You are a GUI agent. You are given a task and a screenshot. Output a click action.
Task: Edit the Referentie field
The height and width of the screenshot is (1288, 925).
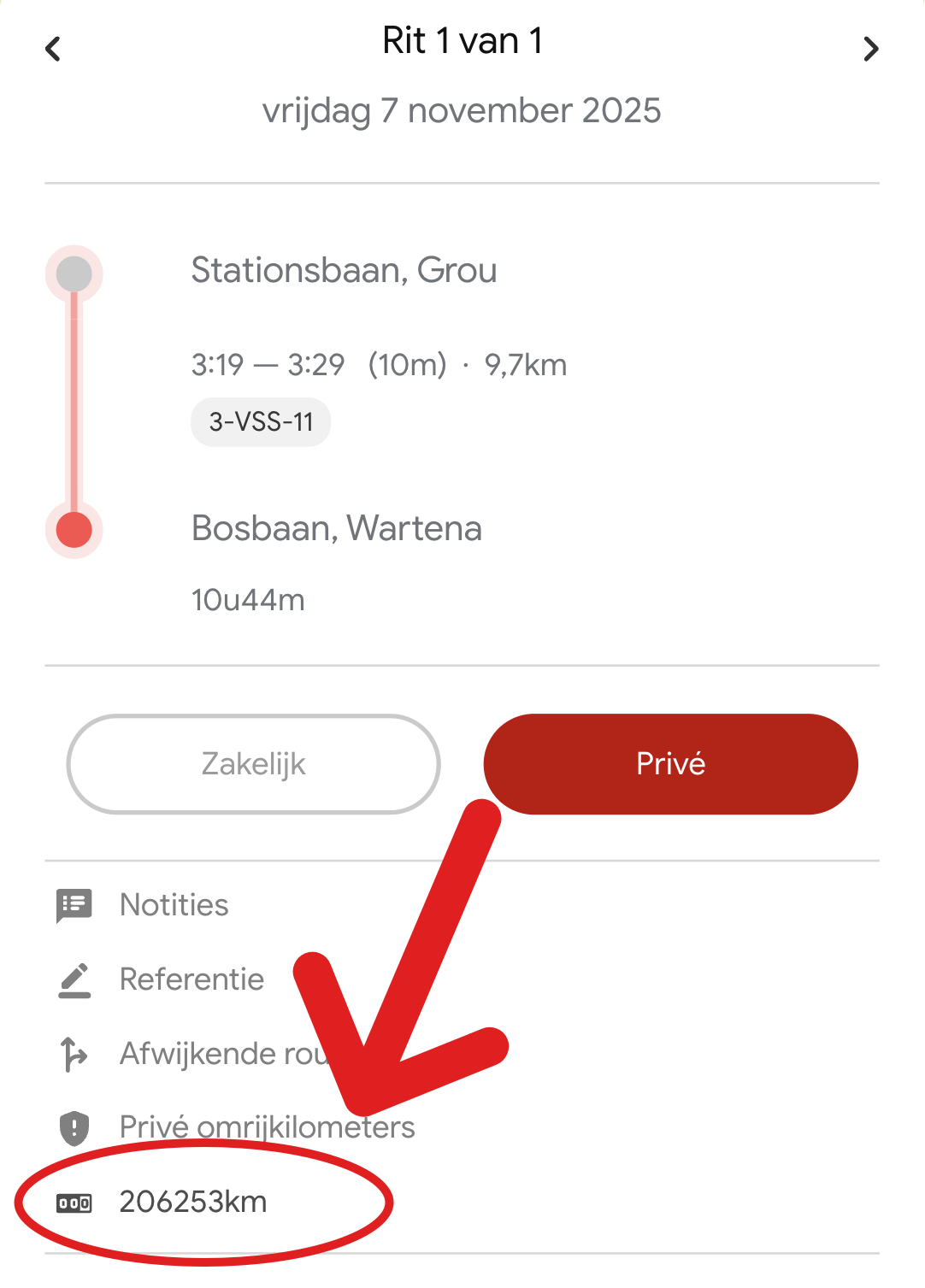[x=191, y=979]
